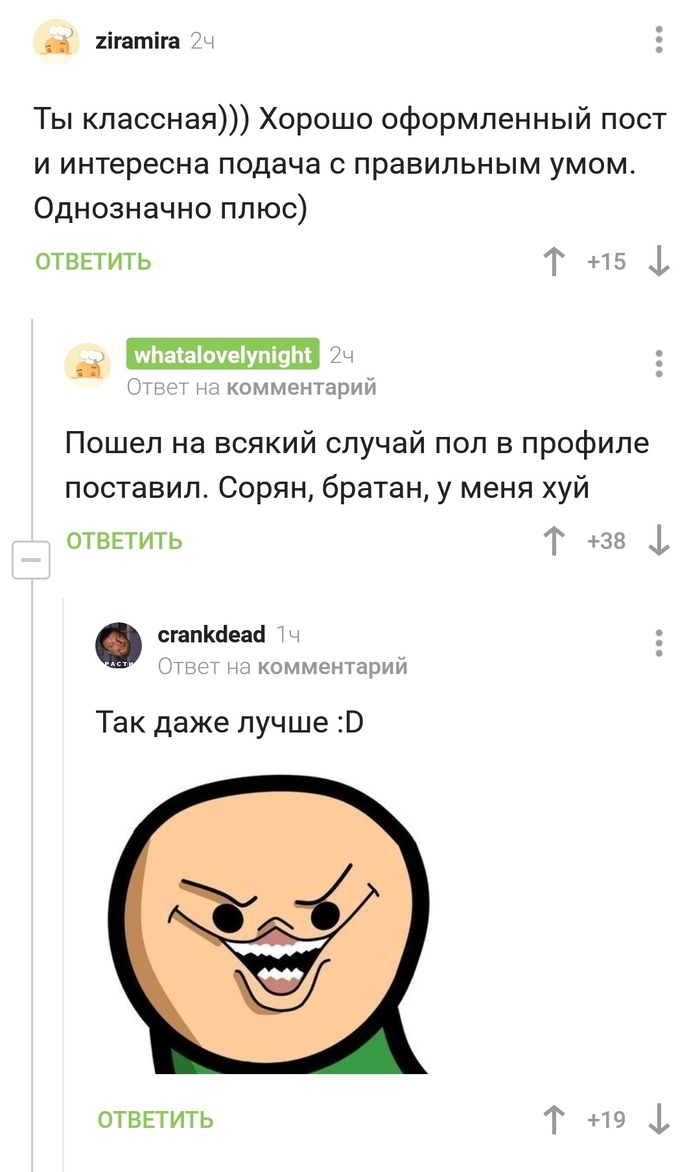This screenshot has height=1172, width=700.
Task: Downvote ziramira's comment
Action: click(659, 262)
